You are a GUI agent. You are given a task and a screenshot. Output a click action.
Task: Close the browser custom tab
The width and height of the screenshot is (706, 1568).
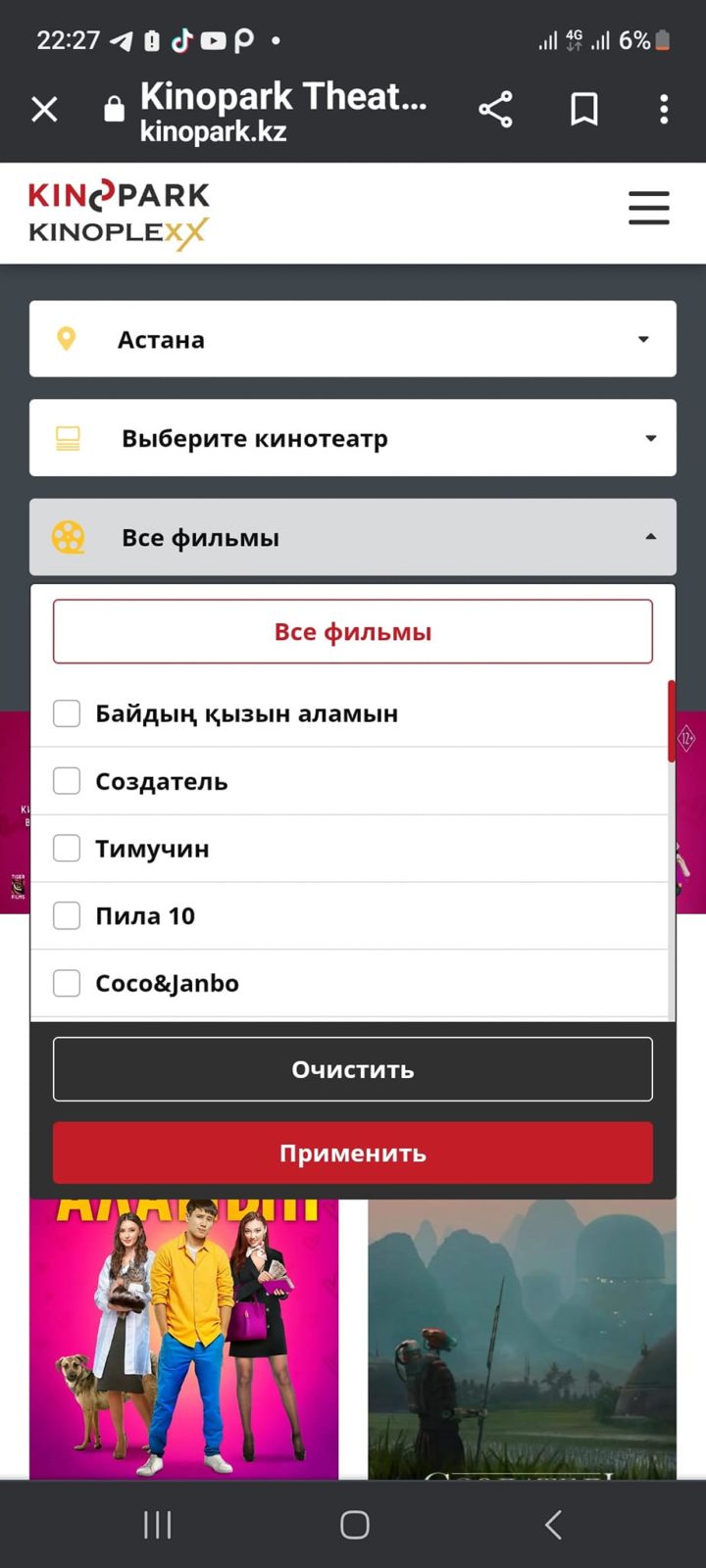tap(44, 109)
